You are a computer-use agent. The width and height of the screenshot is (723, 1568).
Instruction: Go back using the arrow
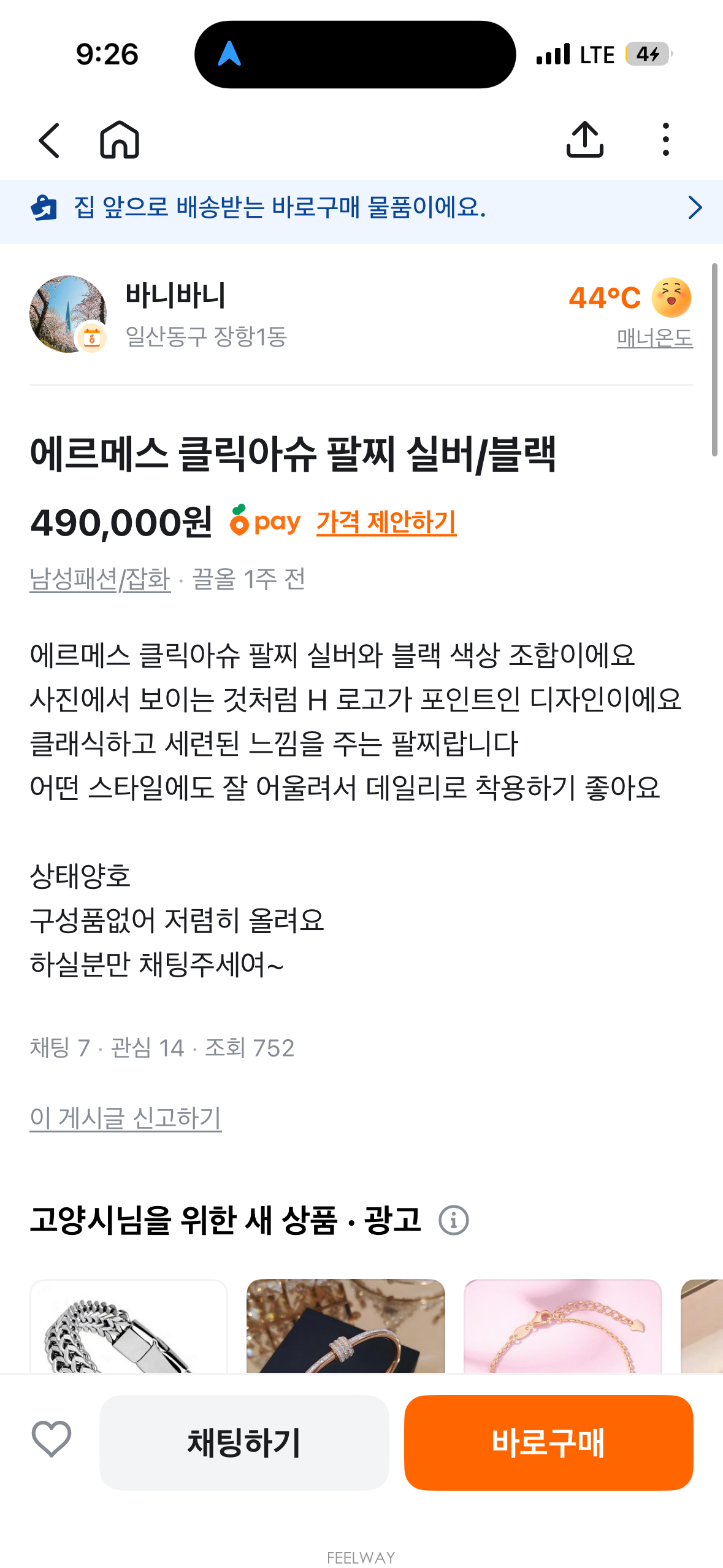click(x=49, y=140)
